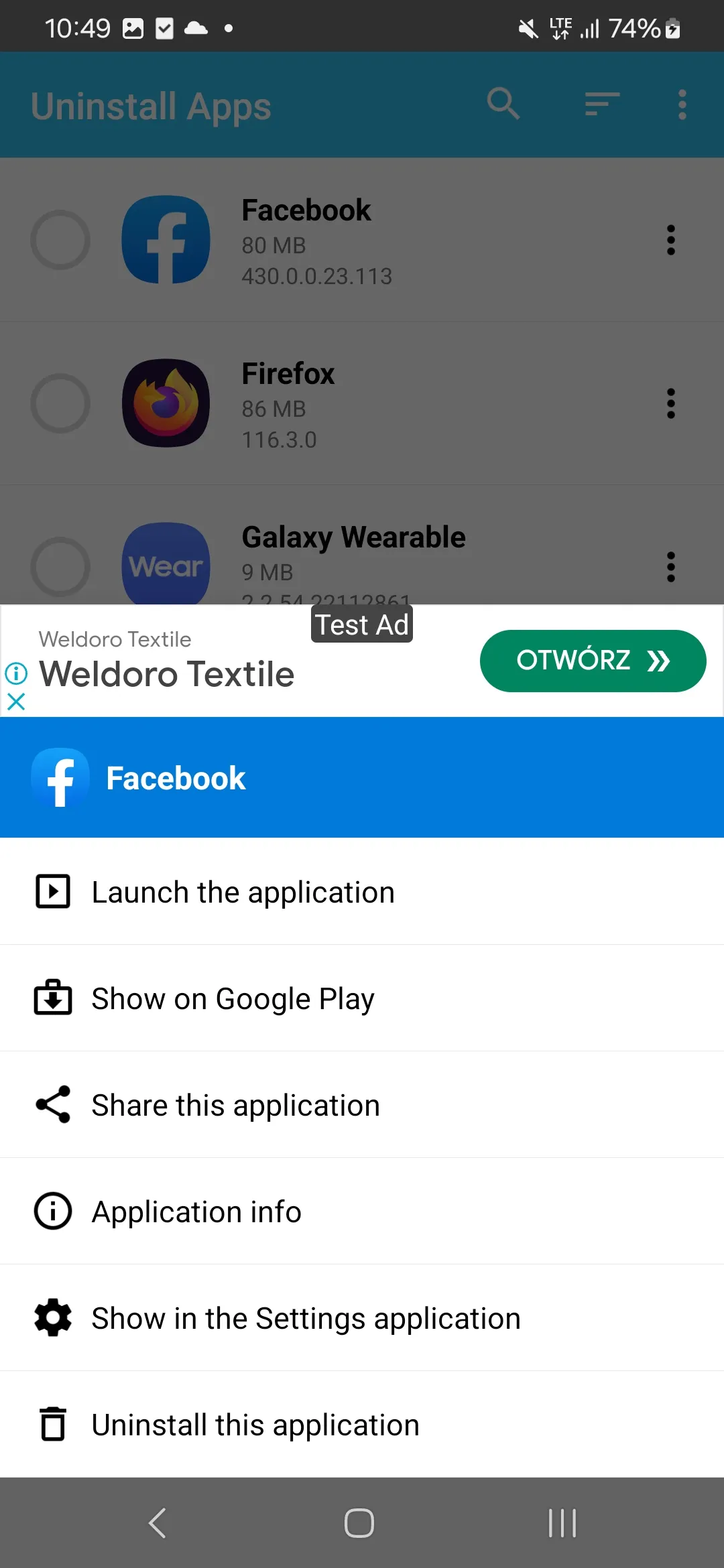This screenshot has height=1568, width=724.
Task: Tap the OTWÓRZ button in the ad
Action: 593,661
